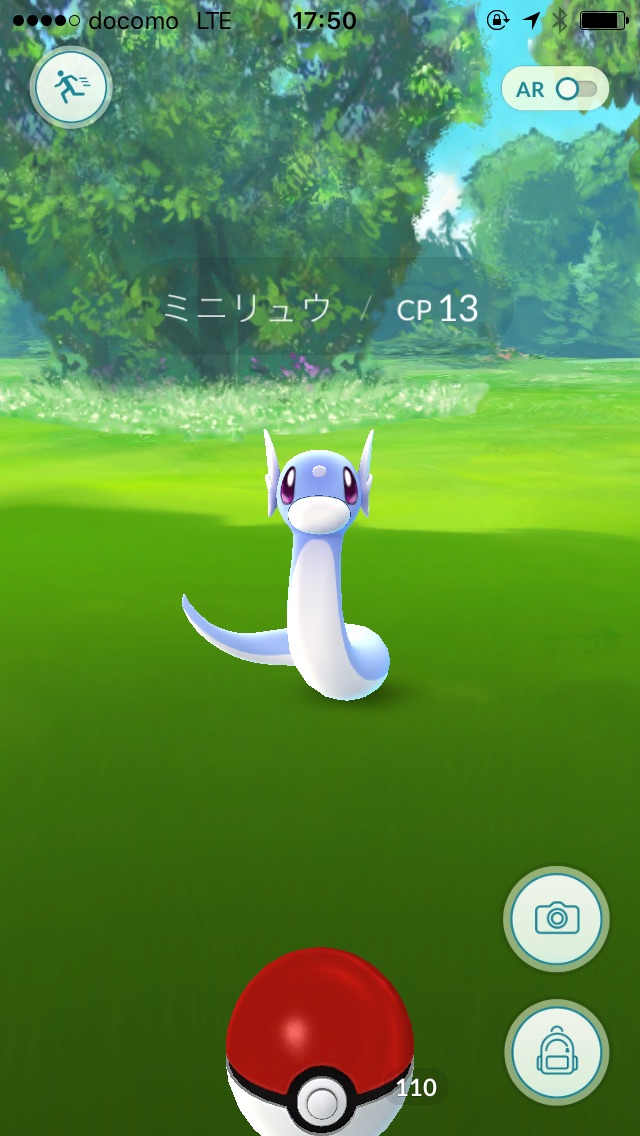Tap the Poké Ball

[x=319, y=1045]
